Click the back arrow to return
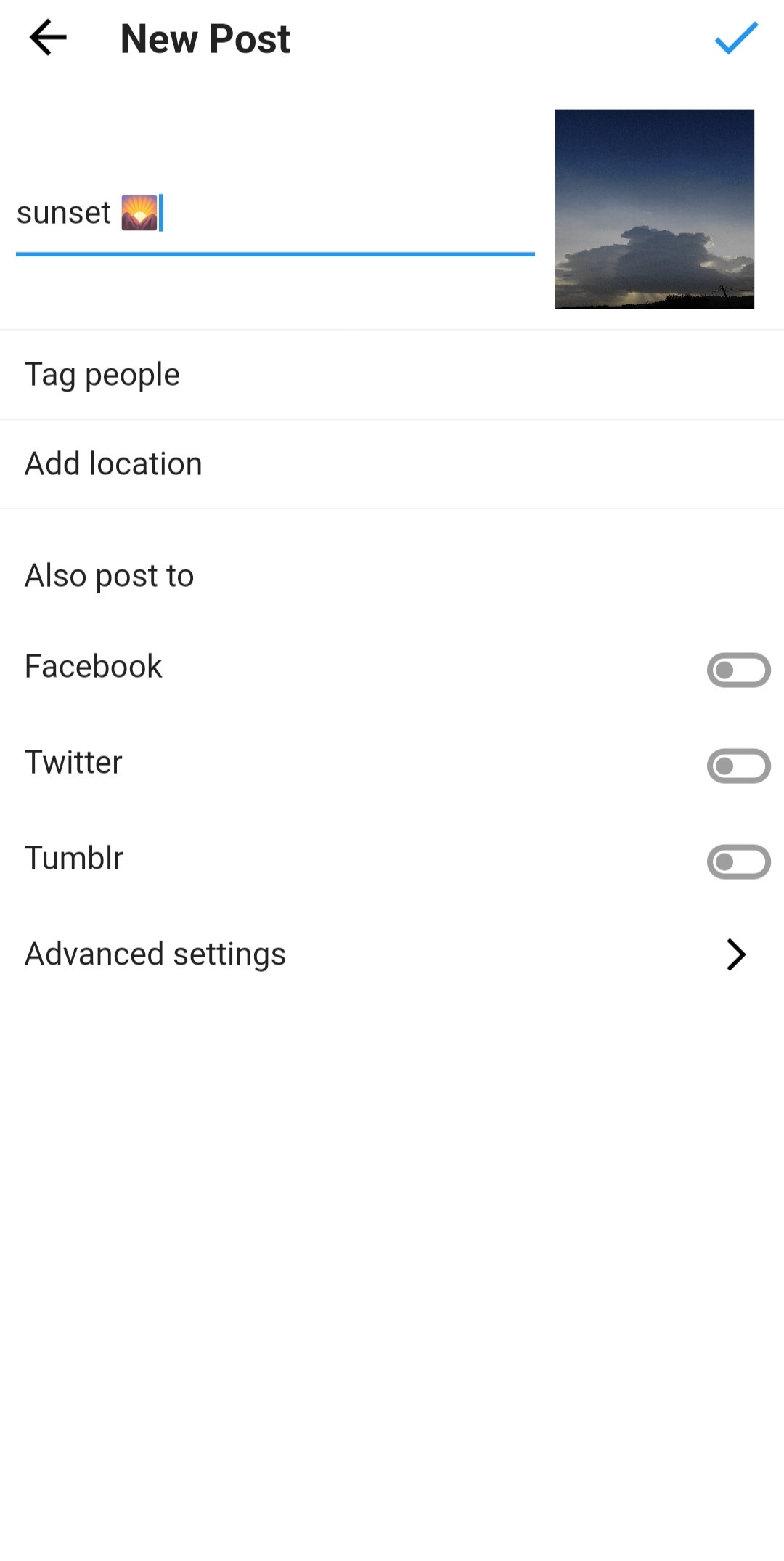Screen dimensions: 784x1561 pos(46,39)
